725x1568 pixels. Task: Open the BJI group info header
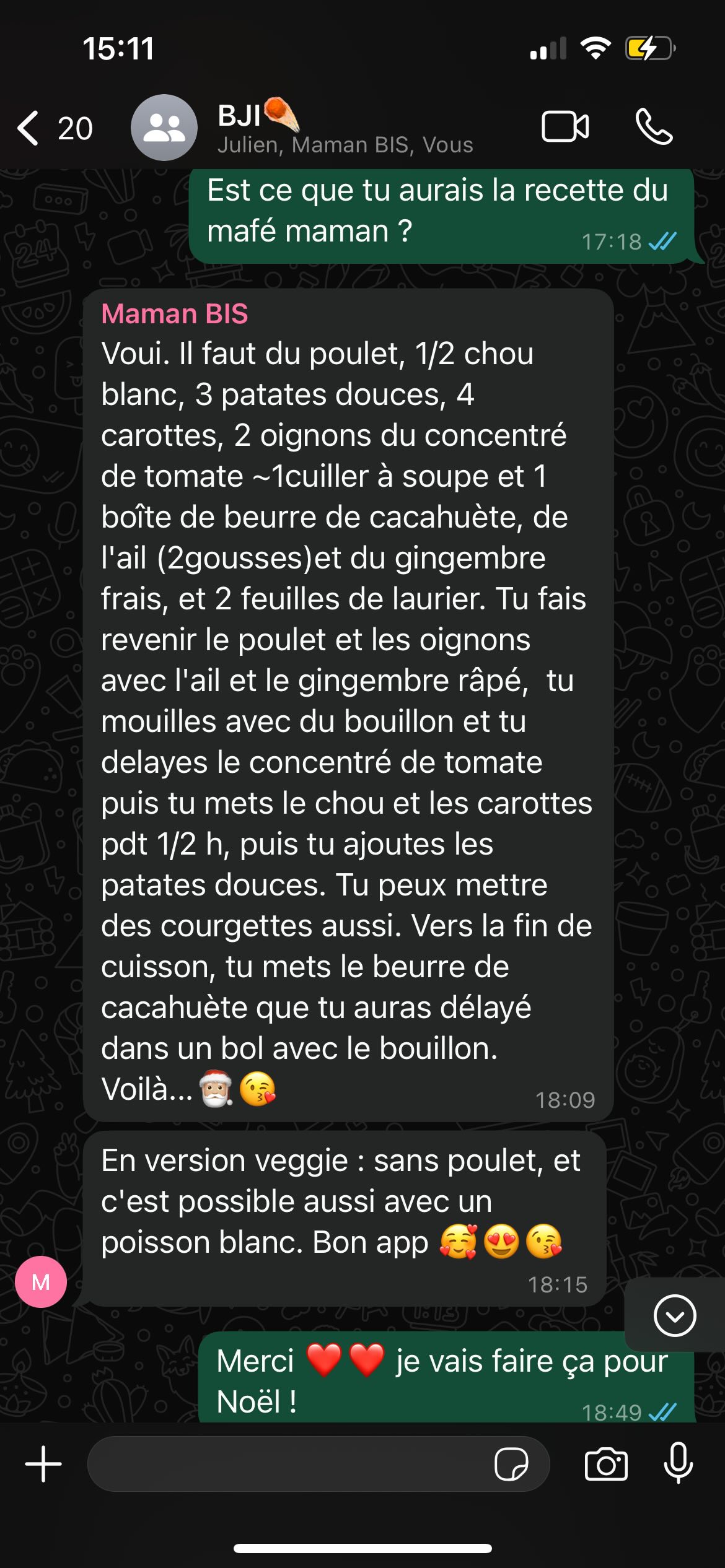pos(344,128)
